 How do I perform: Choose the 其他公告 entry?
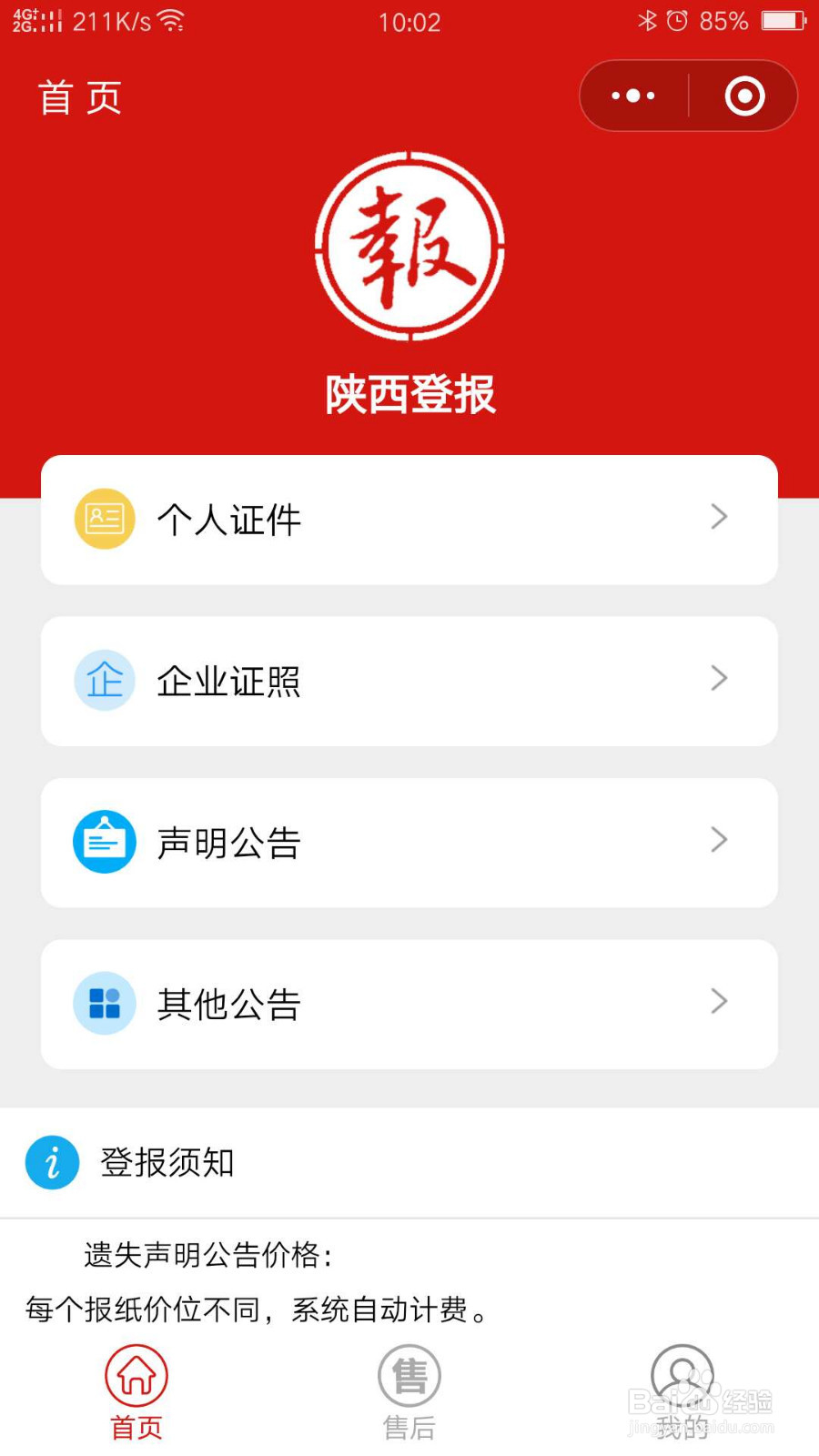pyautogui.click(x=409, y=1004)
